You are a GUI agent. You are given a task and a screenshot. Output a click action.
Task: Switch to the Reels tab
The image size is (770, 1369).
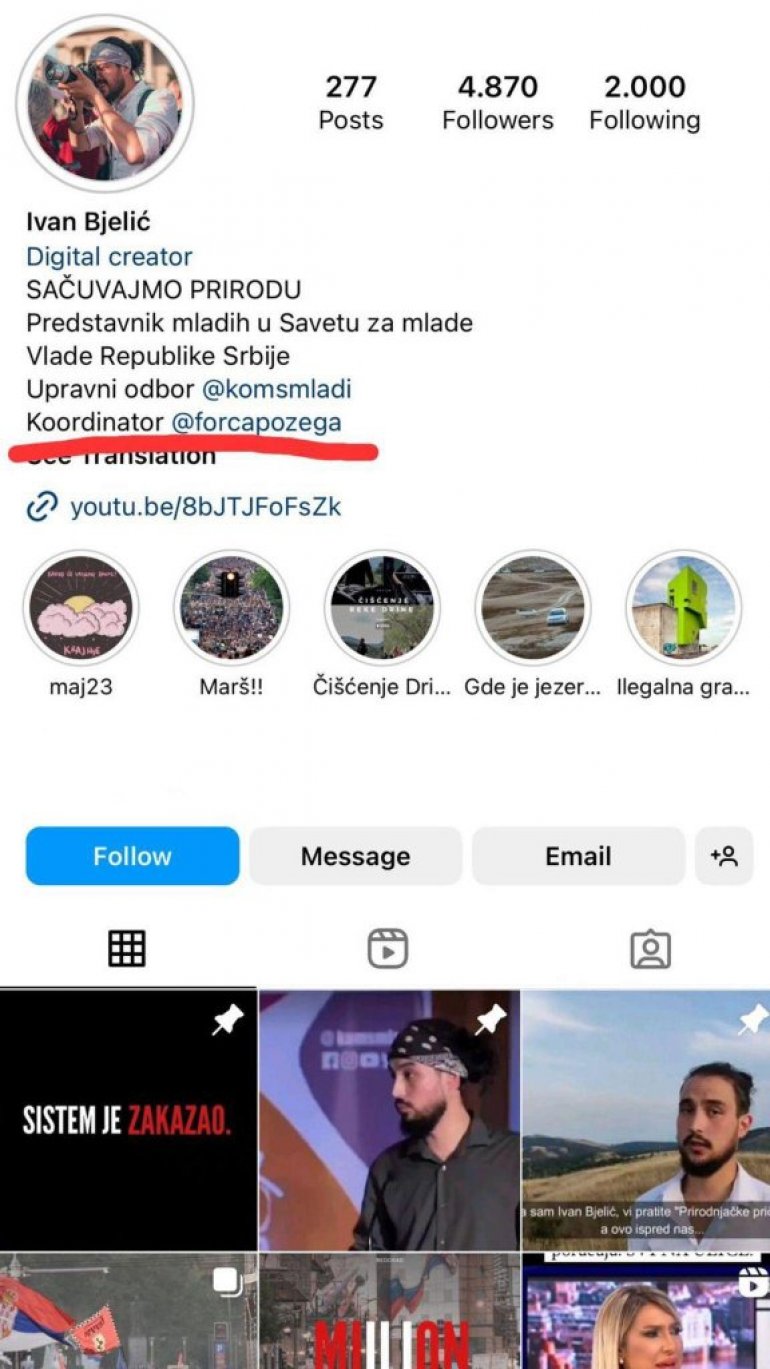coord(387,948)
